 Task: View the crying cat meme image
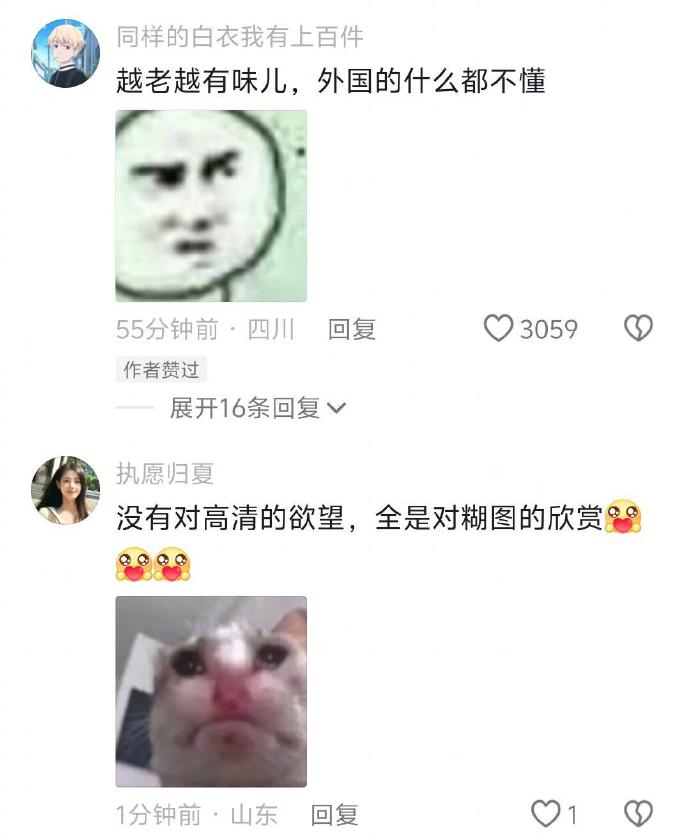211,692
